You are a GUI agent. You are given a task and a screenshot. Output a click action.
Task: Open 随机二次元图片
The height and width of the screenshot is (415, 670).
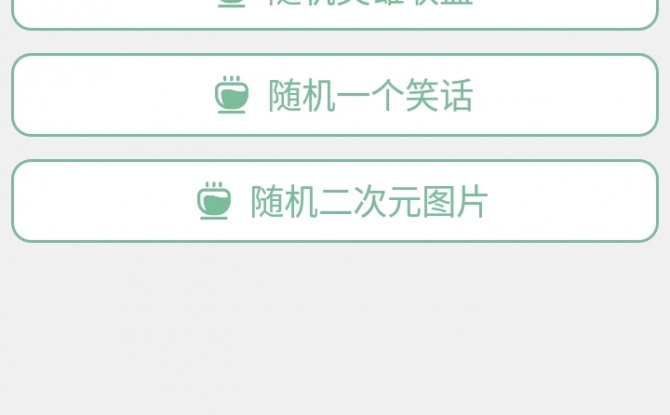pos(335,201)
